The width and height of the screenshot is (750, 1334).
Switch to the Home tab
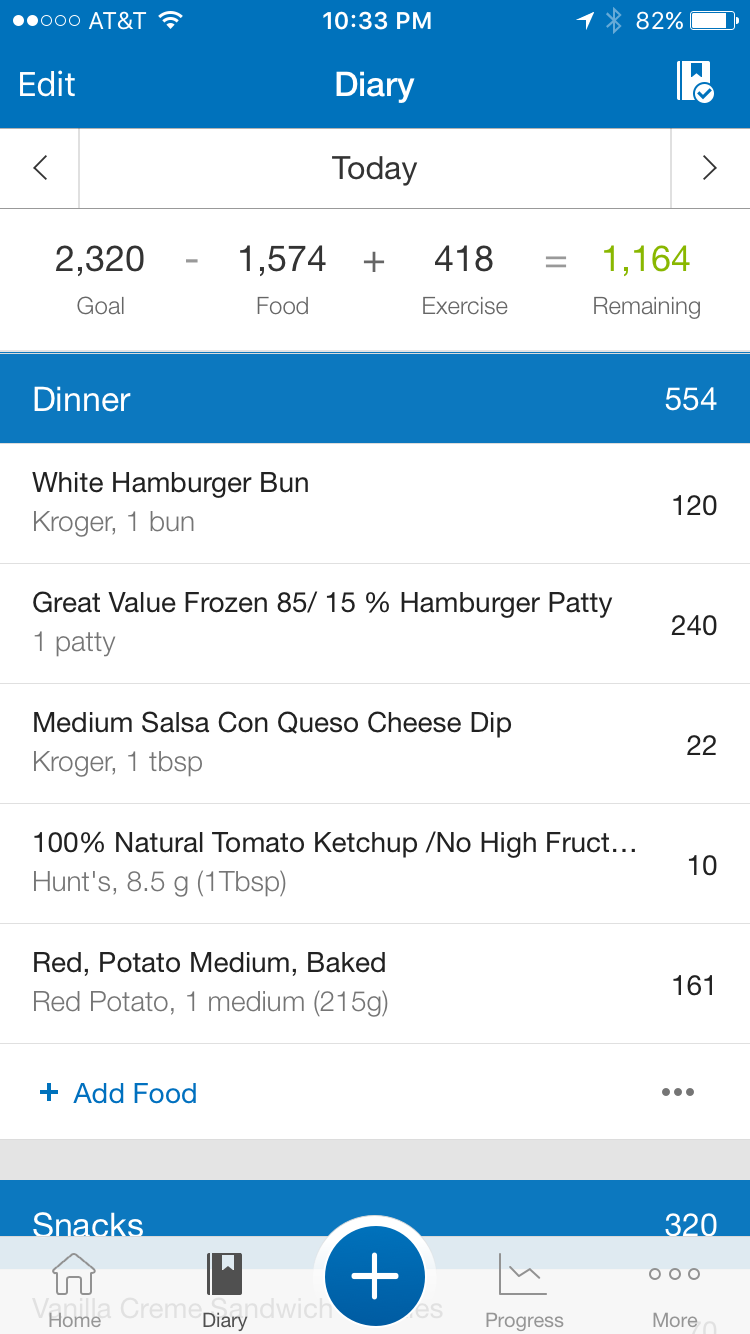[x=75, y=1290]
